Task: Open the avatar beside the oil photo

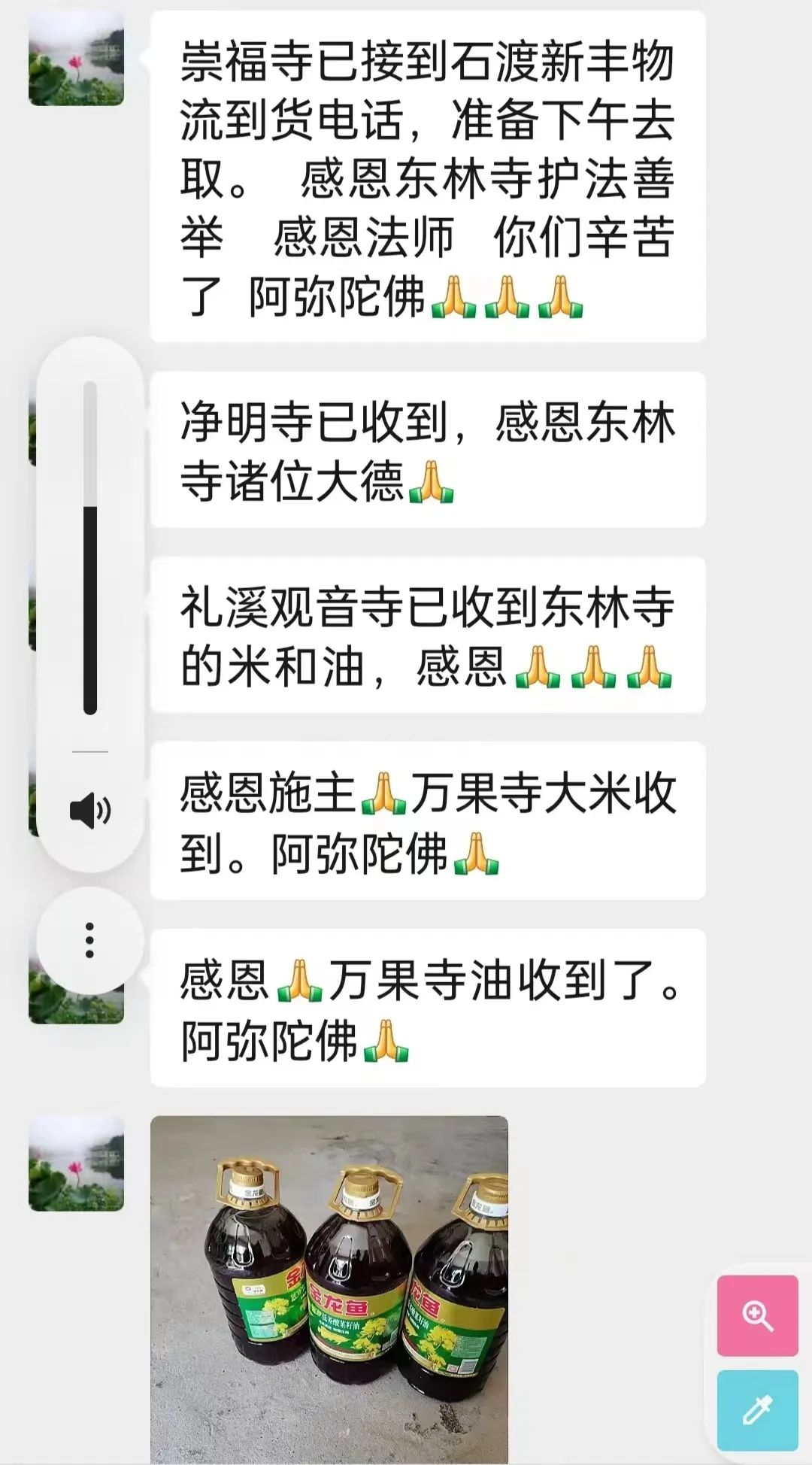Action: pos(76,1163)
